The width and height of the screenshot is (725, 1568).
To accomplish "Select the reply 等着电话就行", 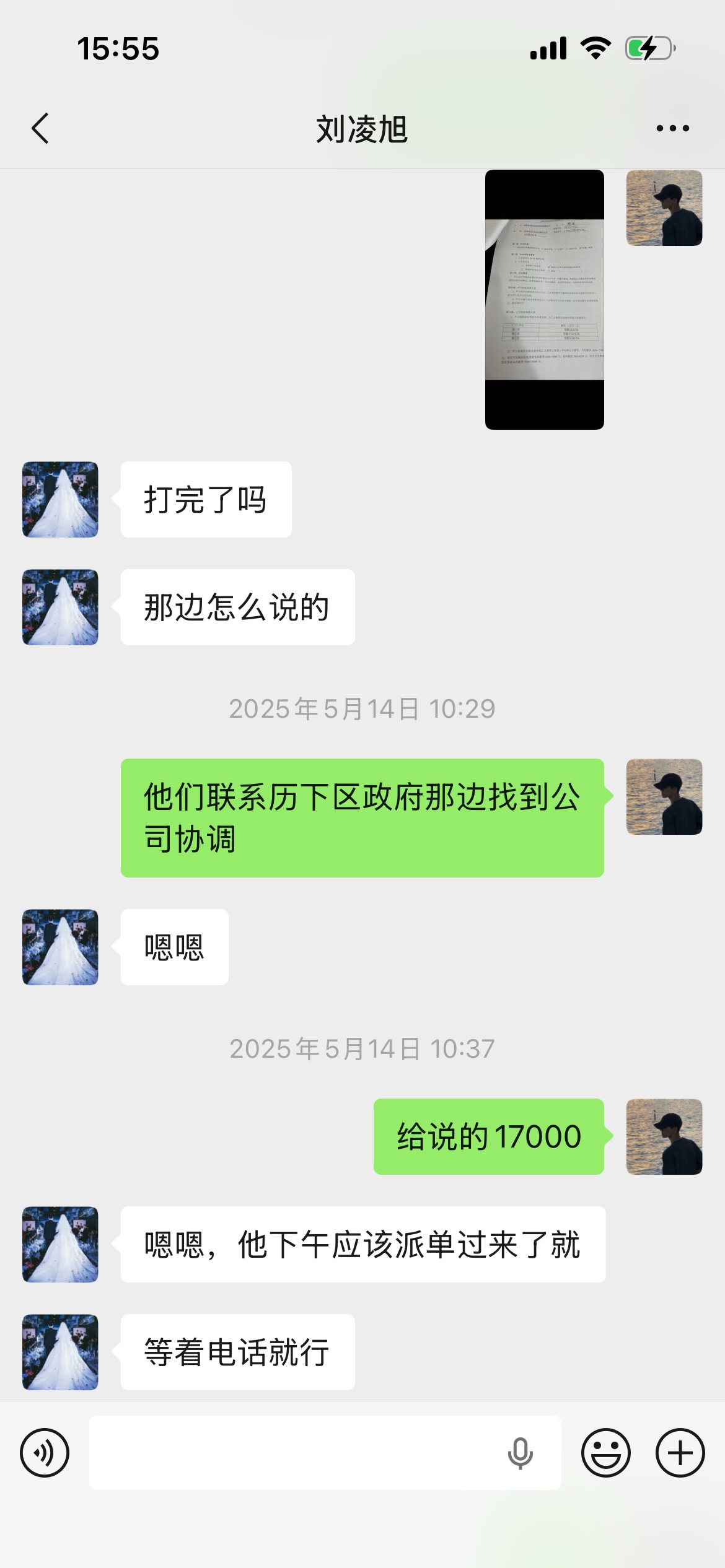I will tap(239, 1353).
